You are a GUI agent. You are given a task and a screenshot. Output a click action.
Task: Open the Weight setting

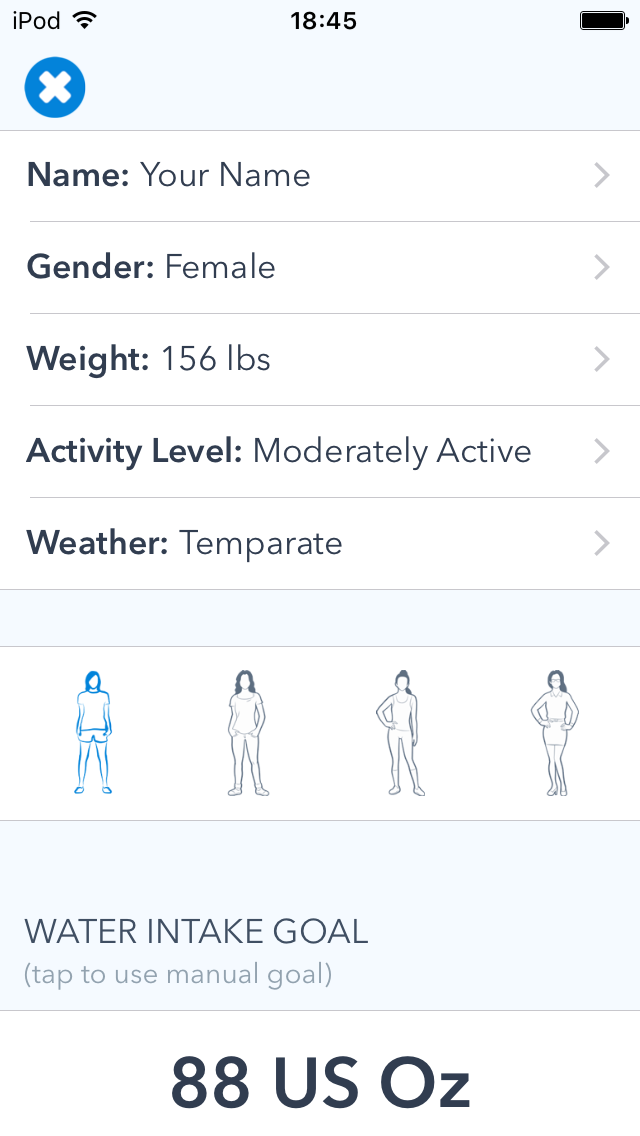click(320, 360)
